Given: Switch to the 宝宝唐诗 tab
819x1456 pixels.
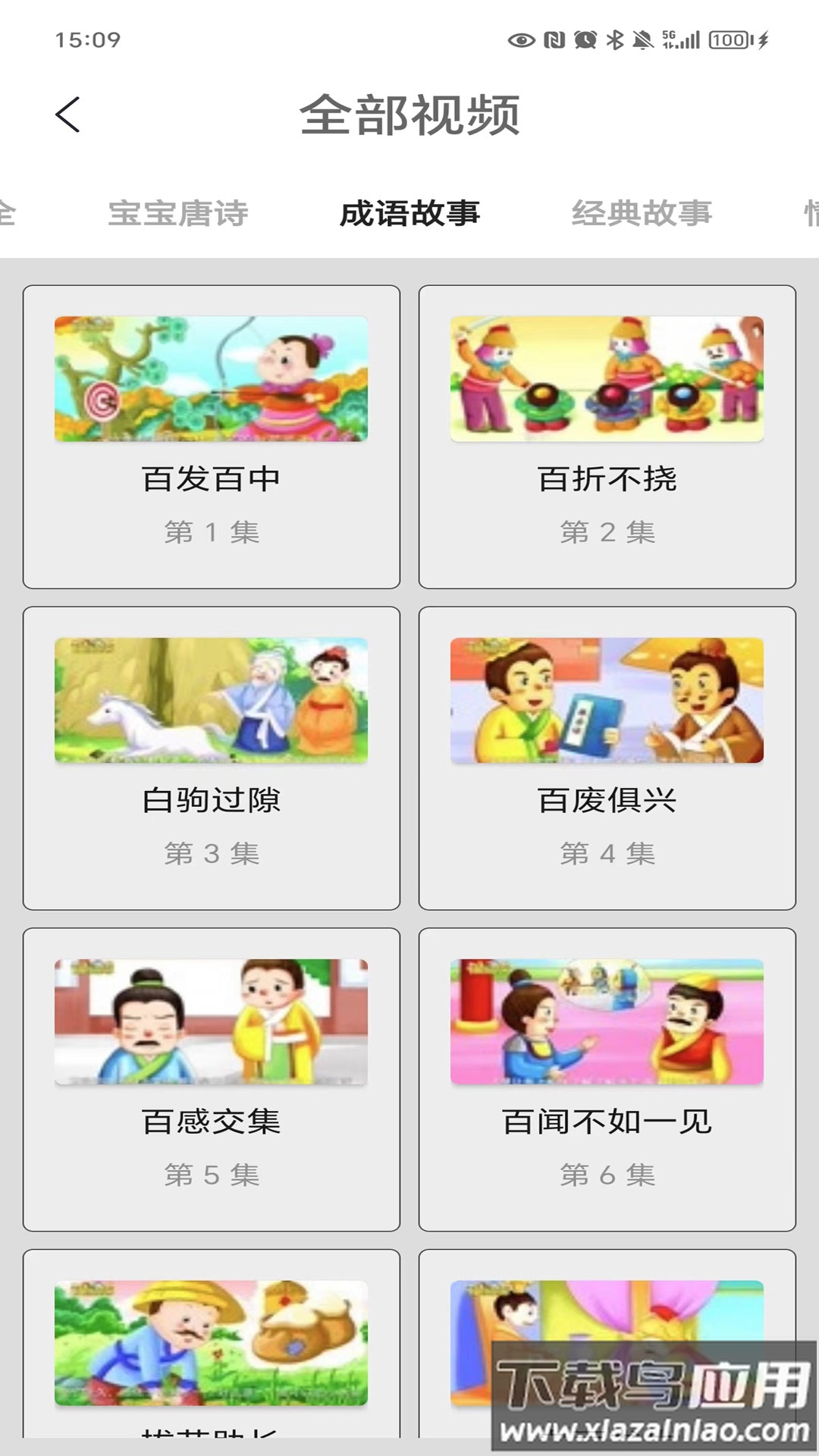Looking at the screenshot, I should click(178, 213).
